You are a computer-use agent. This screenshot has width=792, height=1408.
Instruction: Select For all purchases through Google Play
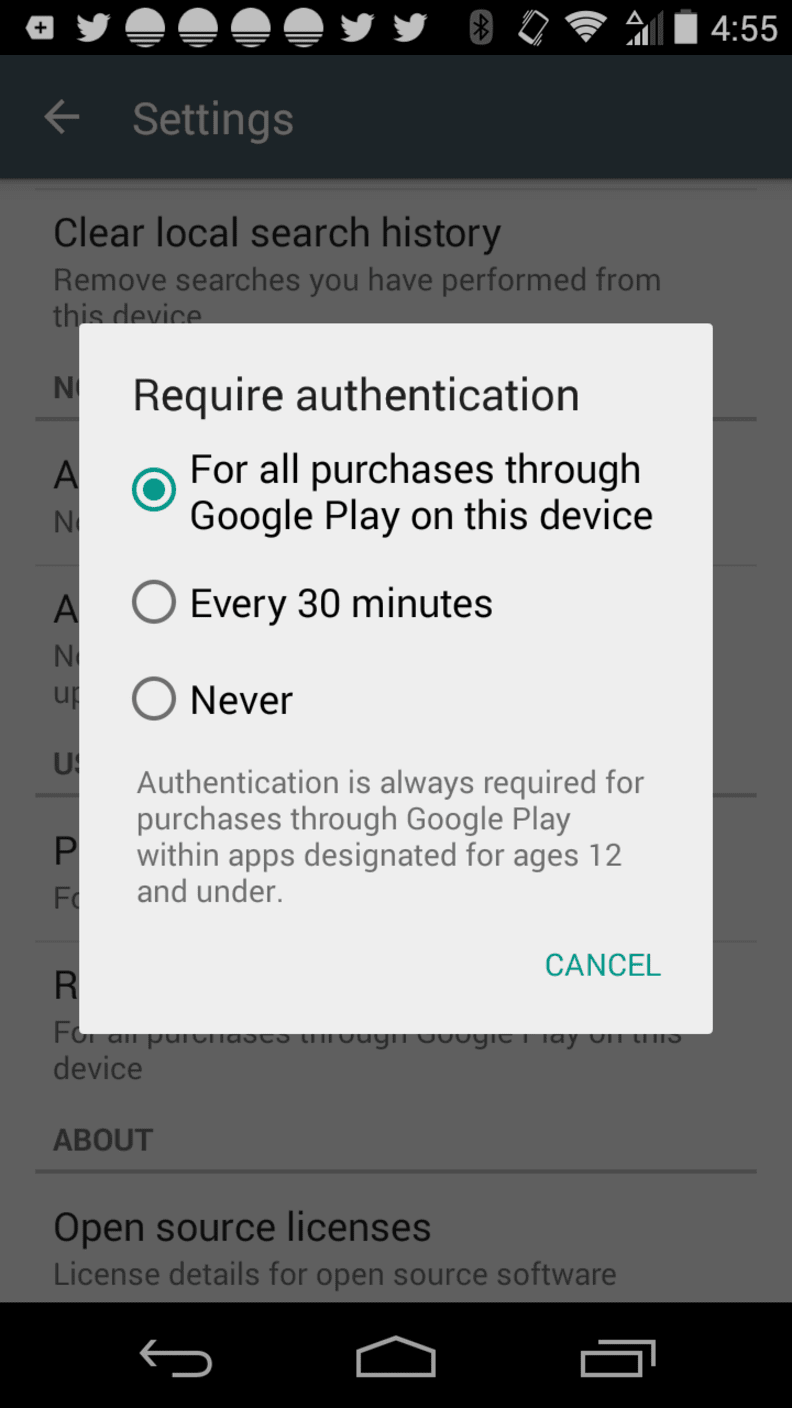[x=395, y=491]
